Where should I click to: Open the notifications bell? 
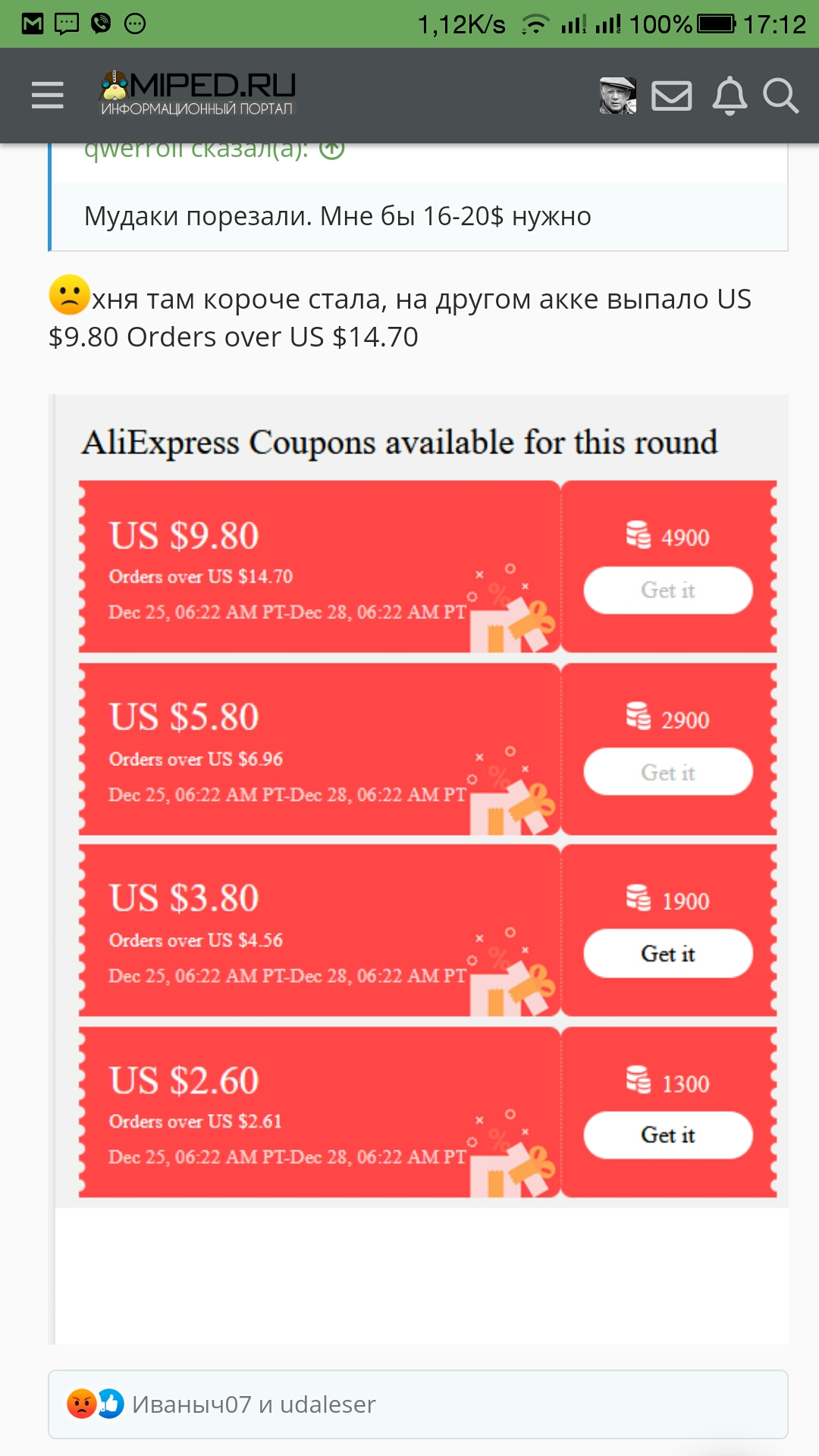click(730, 96)
